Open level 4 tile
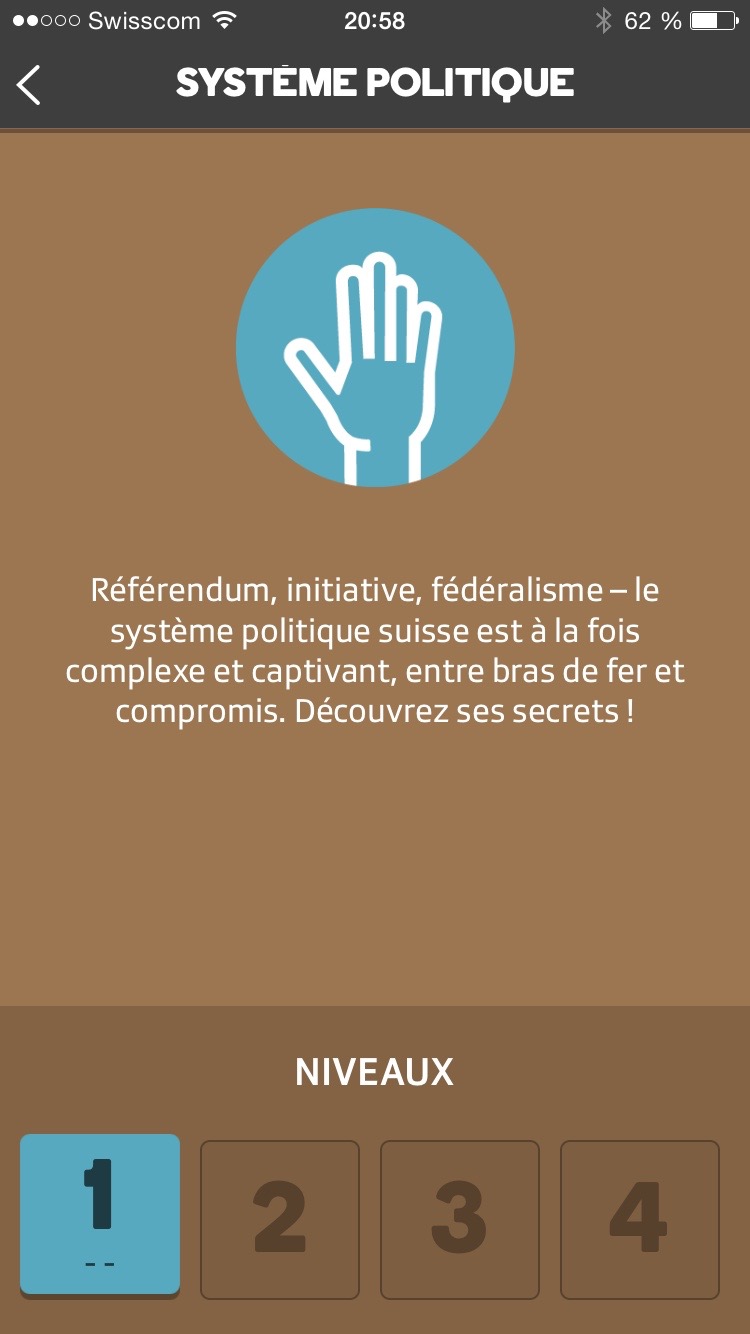The image size is (750, 1334). tap(640, 1219)
